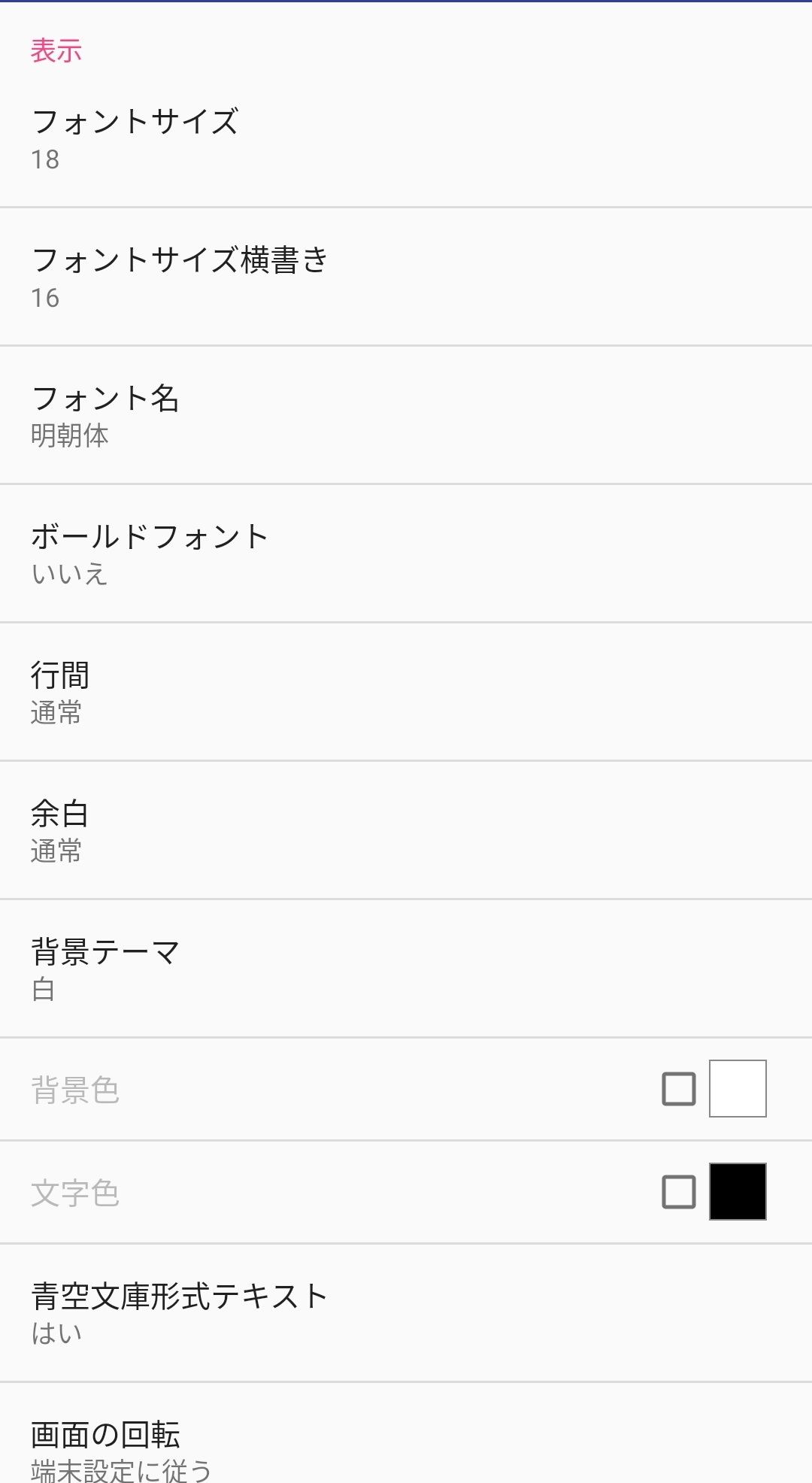Open the ボールドフォント setting

[406, 553]
